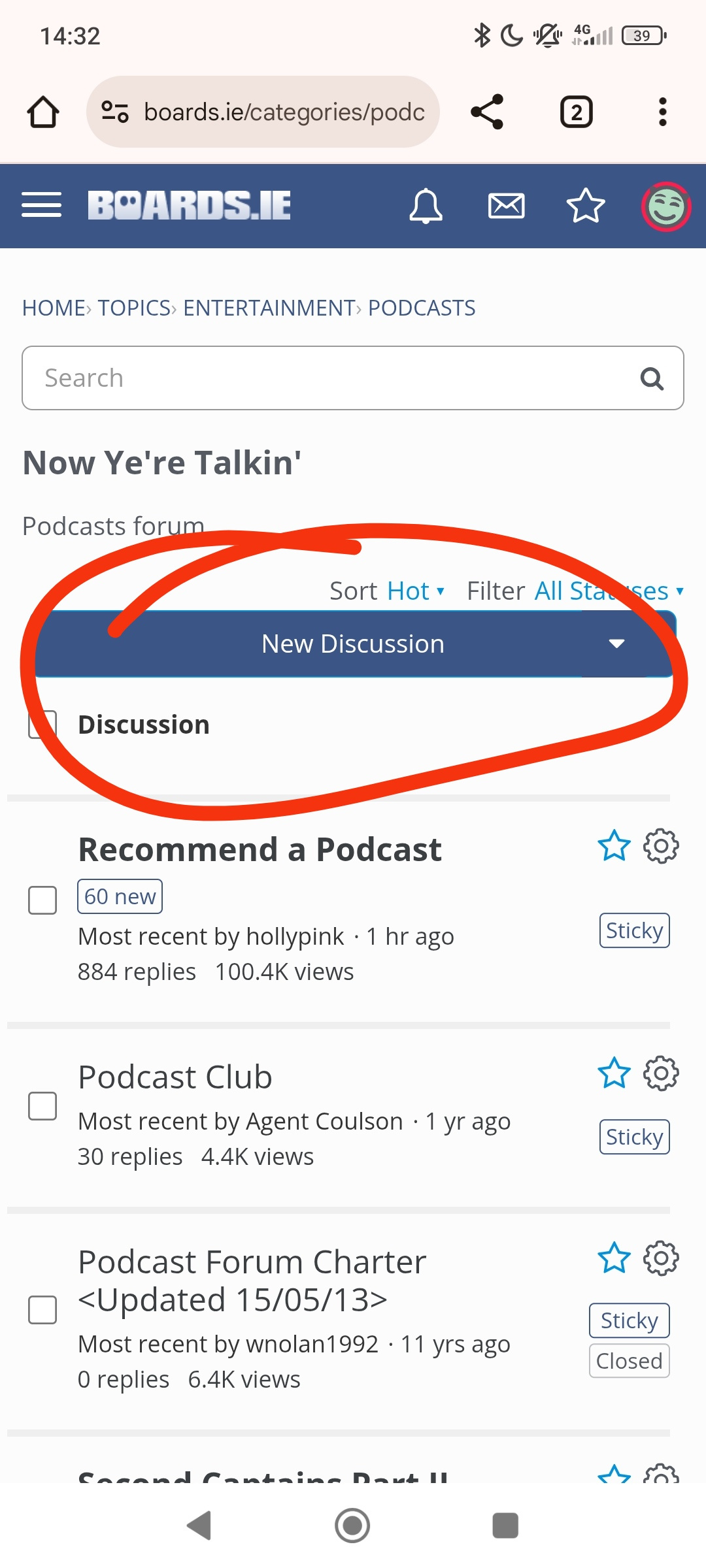706x1568 pixels.
Task: Bookmark the Podcast Club thread
Action: pyautogui.click(x=614, y=1073)
